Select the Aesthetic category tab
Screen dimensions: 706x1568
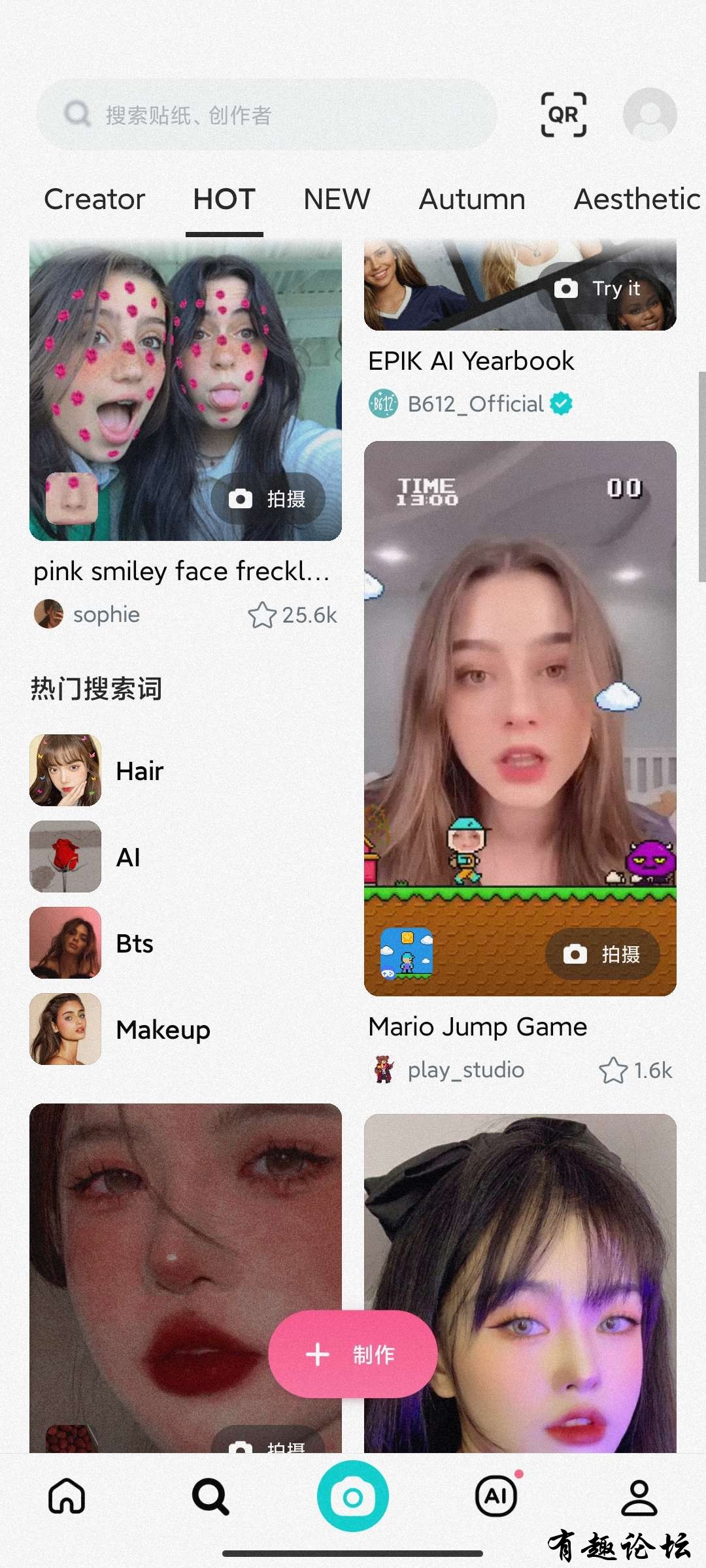637,199
